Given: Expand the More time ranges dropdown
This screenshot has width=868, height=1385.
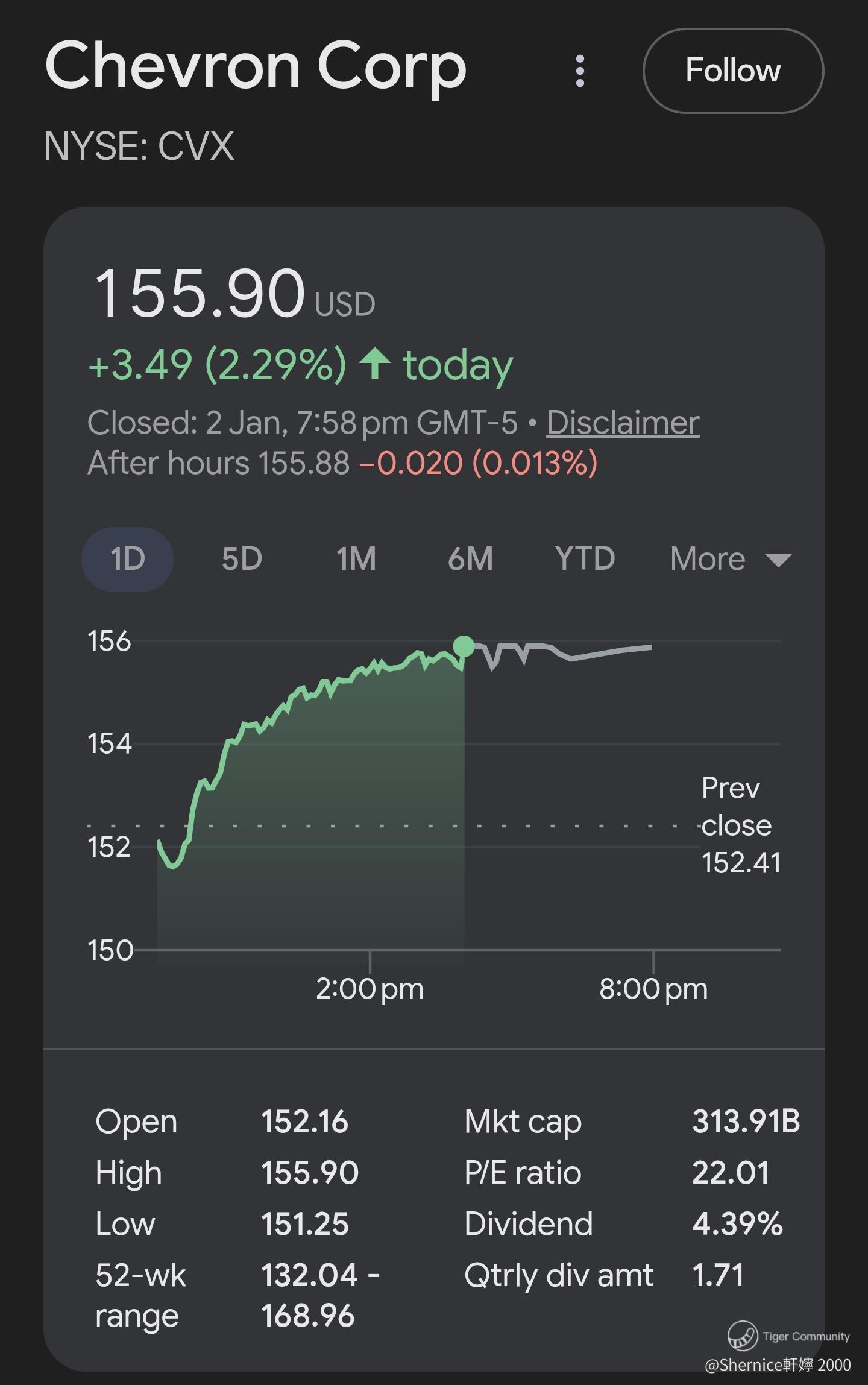Looking at the screenshot, I should coord(731,559).
